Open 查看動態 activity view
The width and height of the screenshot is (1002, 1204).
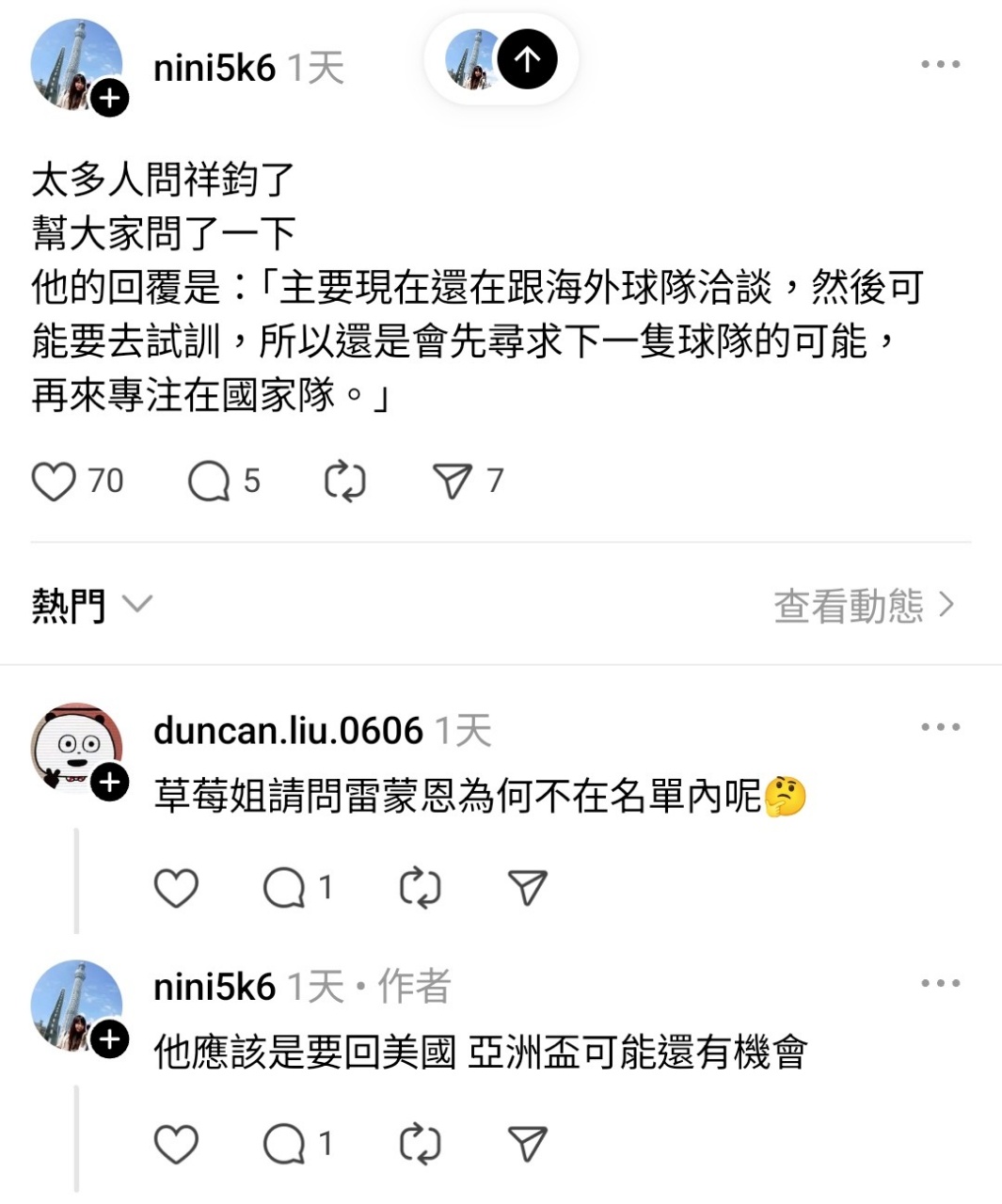863,606
